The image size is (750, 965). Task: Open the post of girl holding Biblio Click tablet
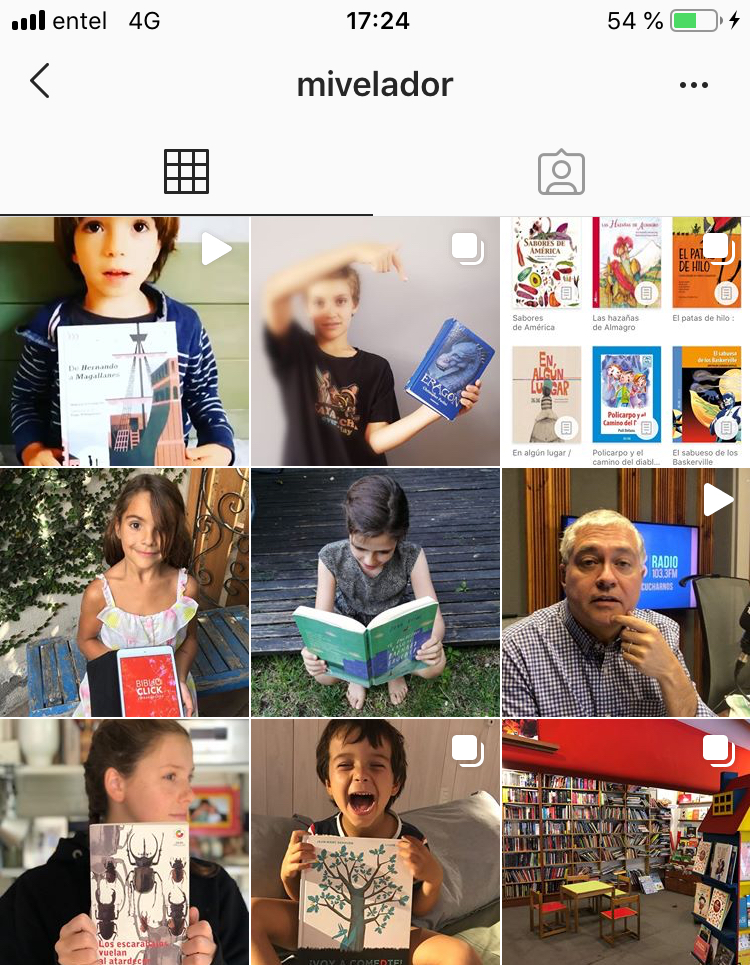[124, 593]
